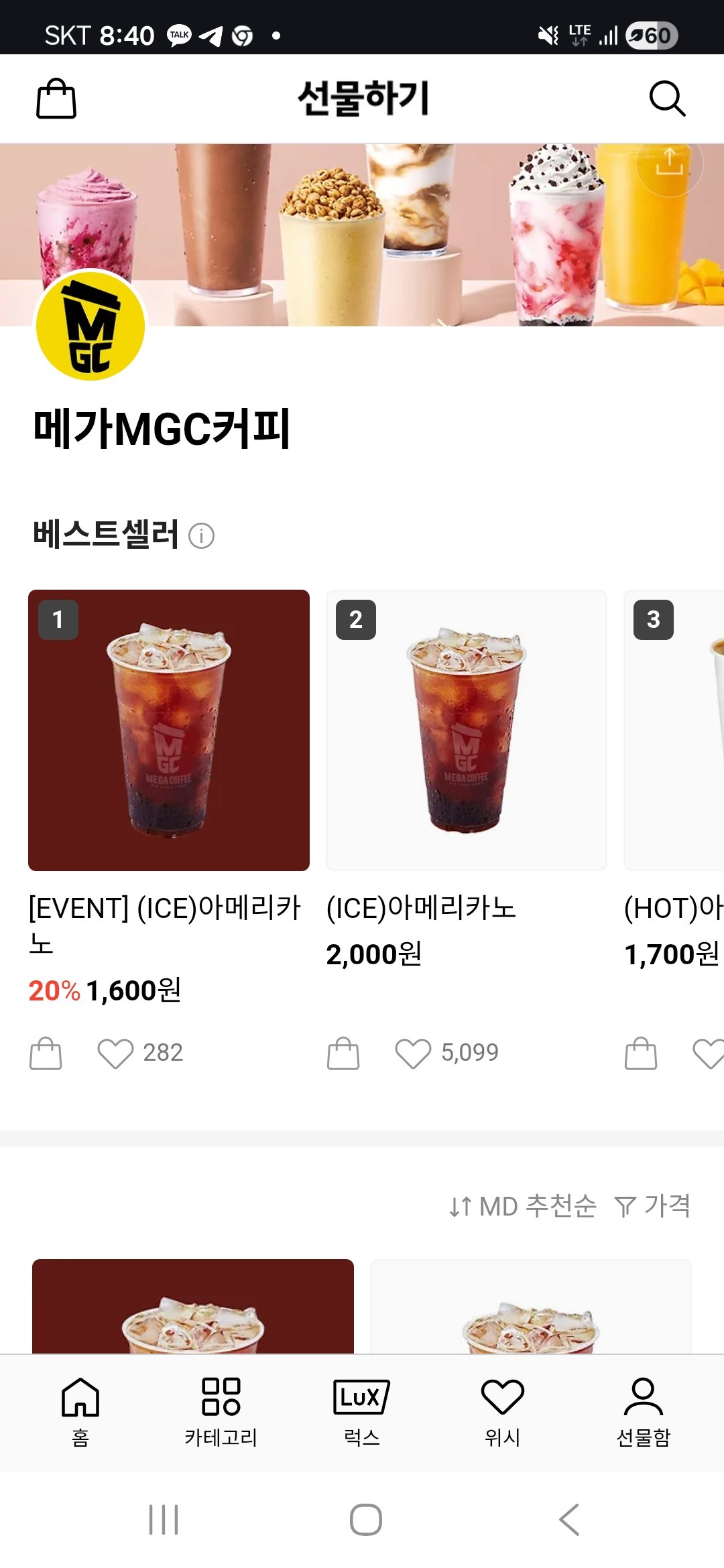Add the 2,000원 (ICE)아메리카노 to the bag
Viewport: 724px width, 1568px height.
tap(343, 1053)
